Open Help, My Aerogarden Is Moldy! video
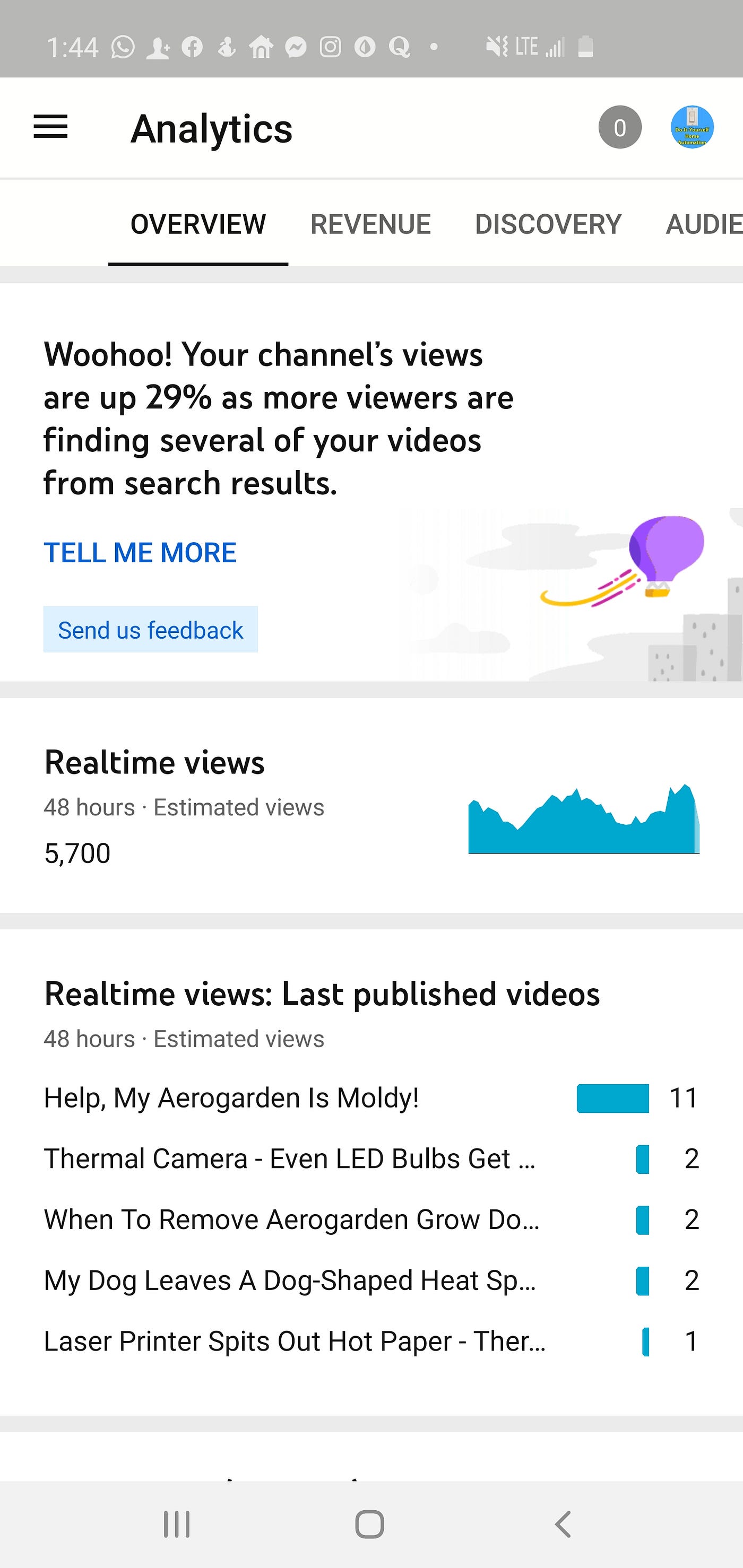 tap(371, 1098)
